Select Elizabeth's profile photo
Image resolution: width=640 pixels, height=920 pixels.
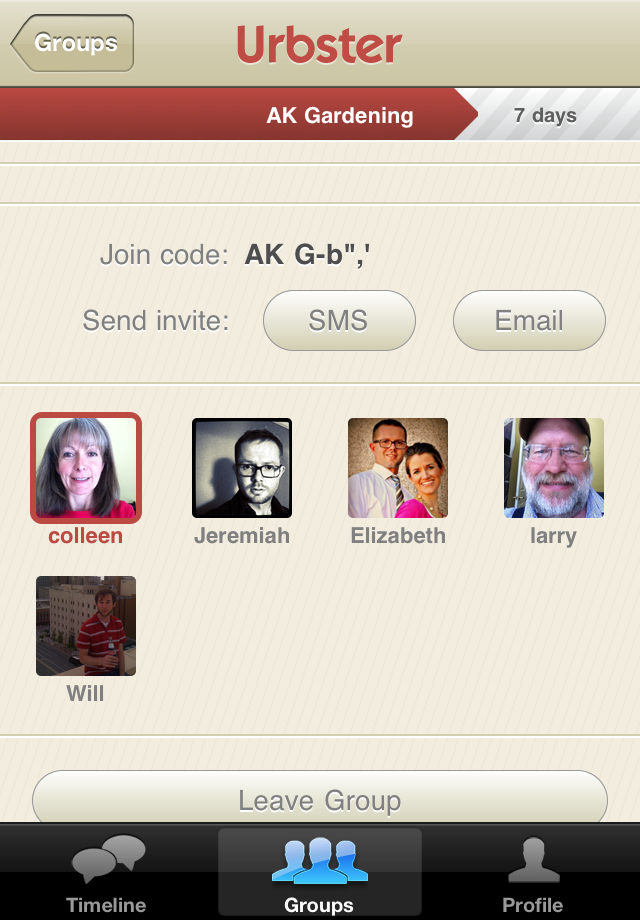coord(398,468)
